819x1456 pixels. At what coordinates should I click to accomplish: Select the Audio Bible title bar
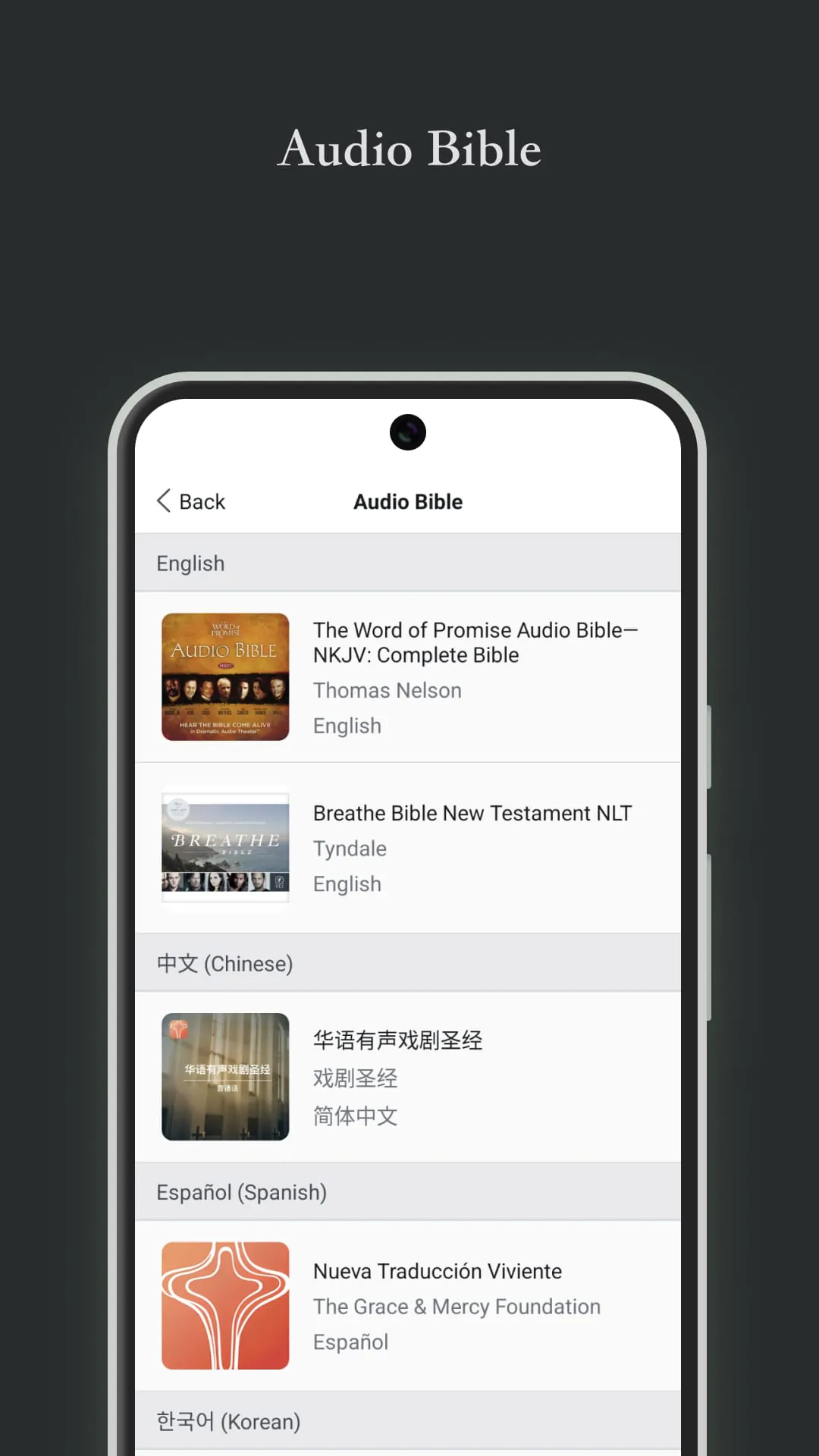coord(408,501)
